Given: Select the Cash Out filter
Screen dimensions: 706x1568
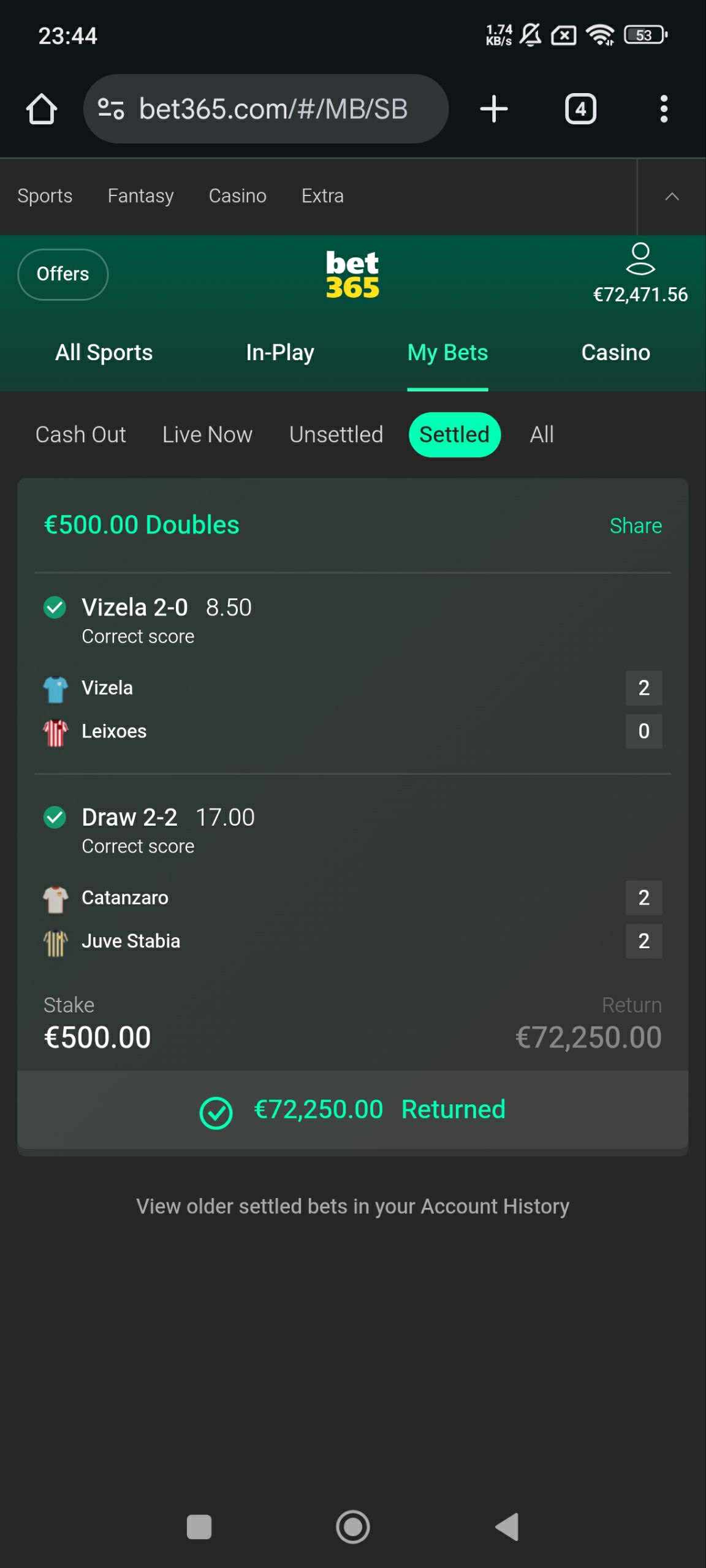Looking at the screenshot, I should pyautogui.click(x=80, y=435).
